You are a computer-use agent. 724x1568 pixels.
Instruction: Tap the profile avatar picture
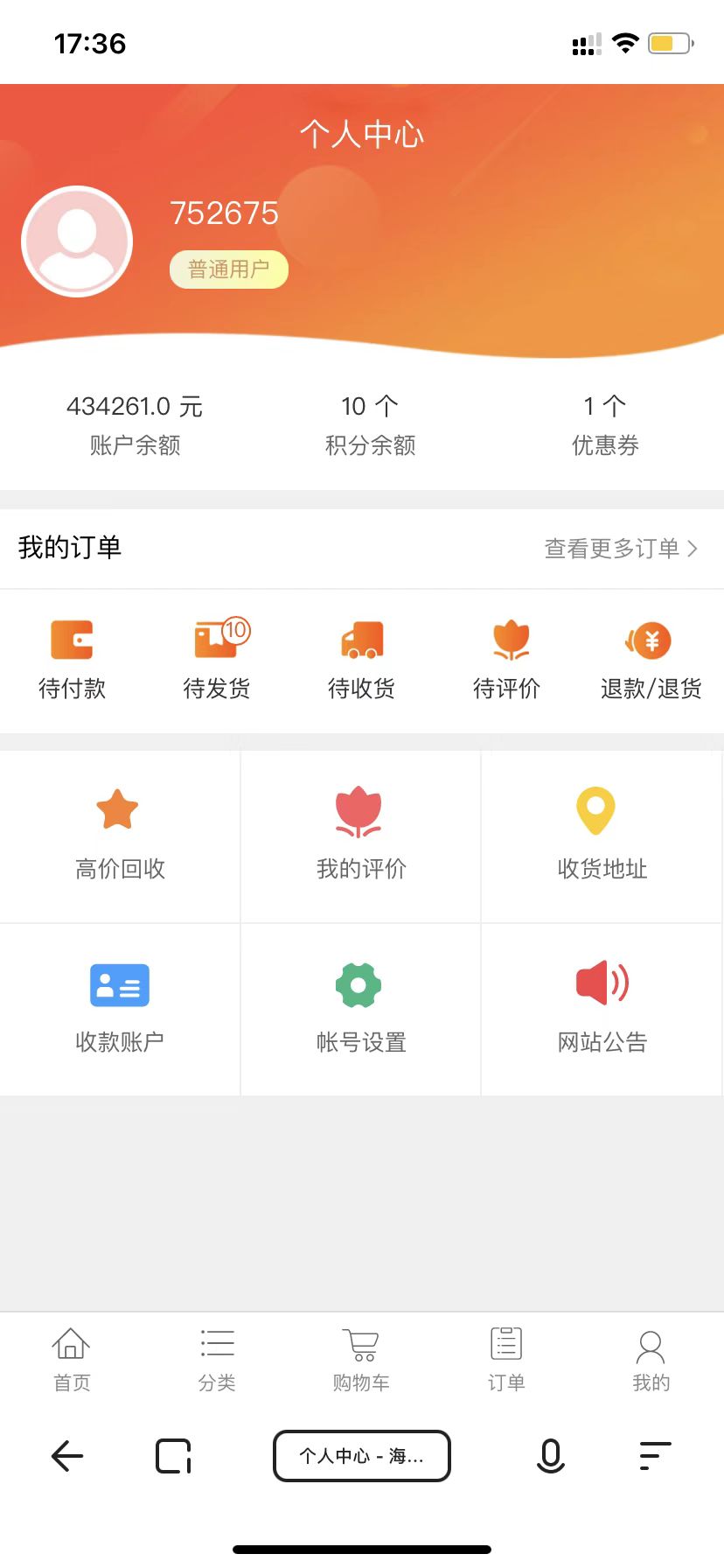pos(77,241)
